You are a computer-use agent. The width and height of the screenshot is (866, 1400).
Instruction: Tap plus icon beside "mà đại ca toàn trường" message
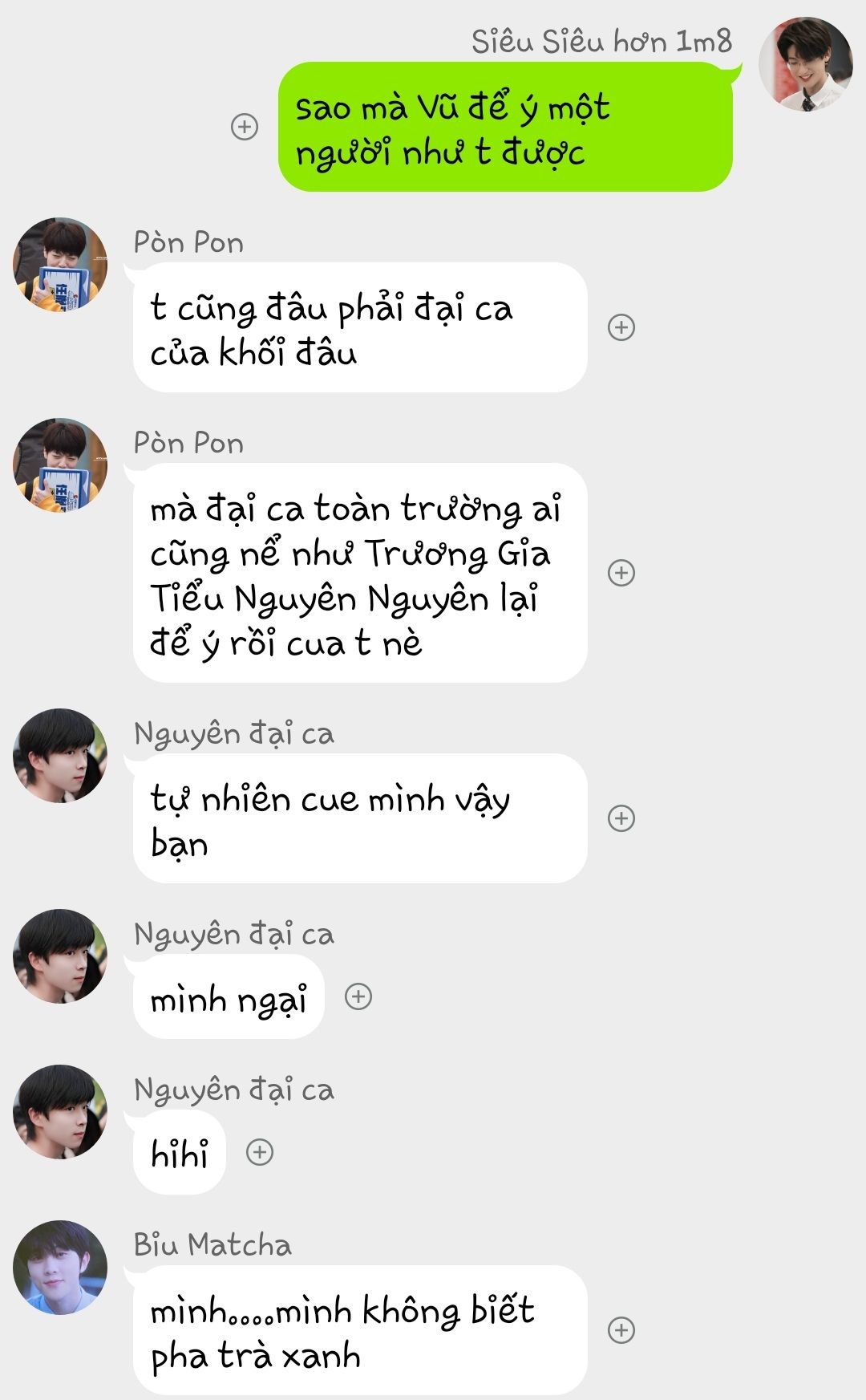621,573
